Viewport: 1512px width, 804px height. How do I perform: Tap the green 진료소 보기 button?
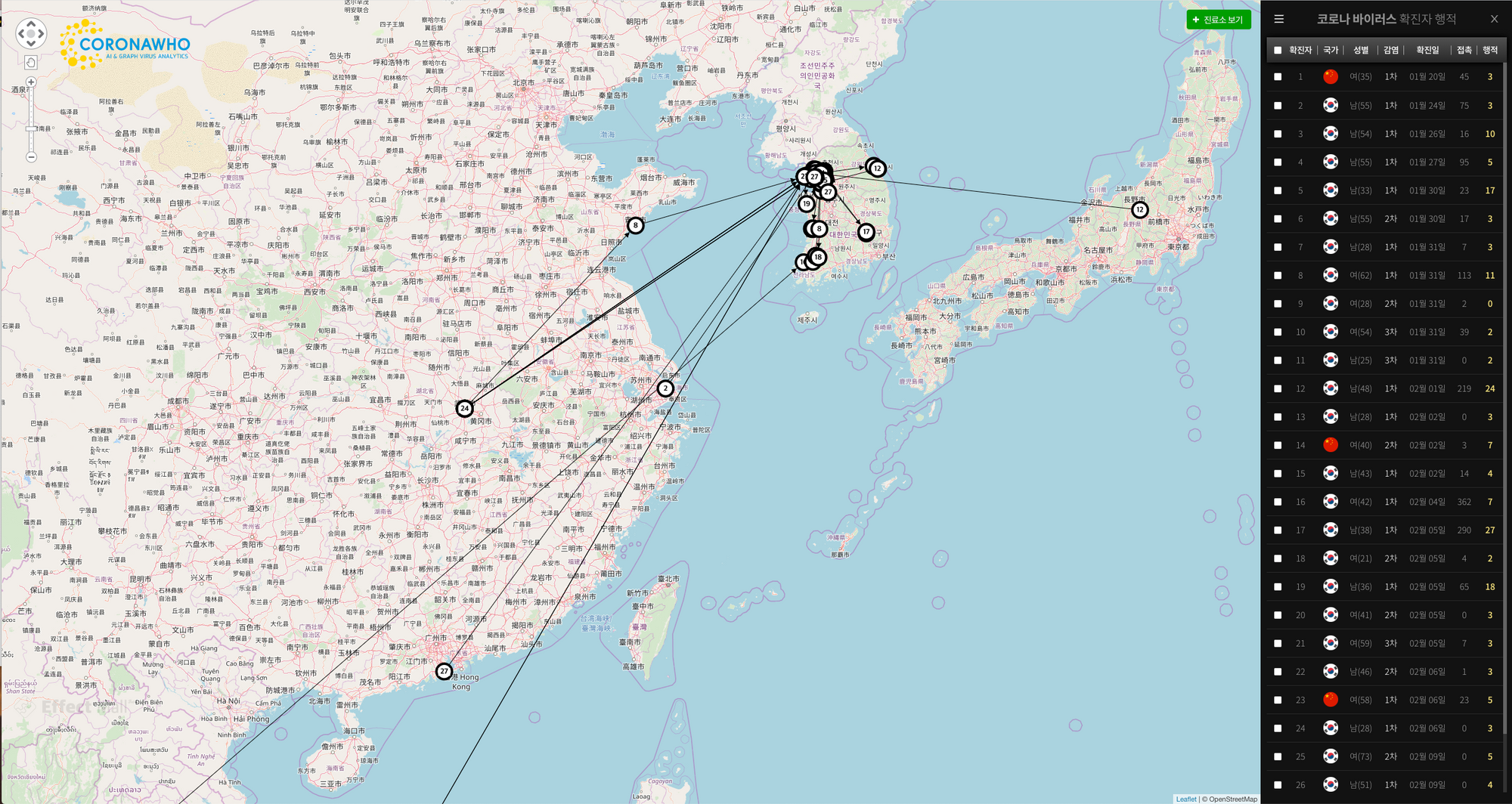coord(1218,20)
